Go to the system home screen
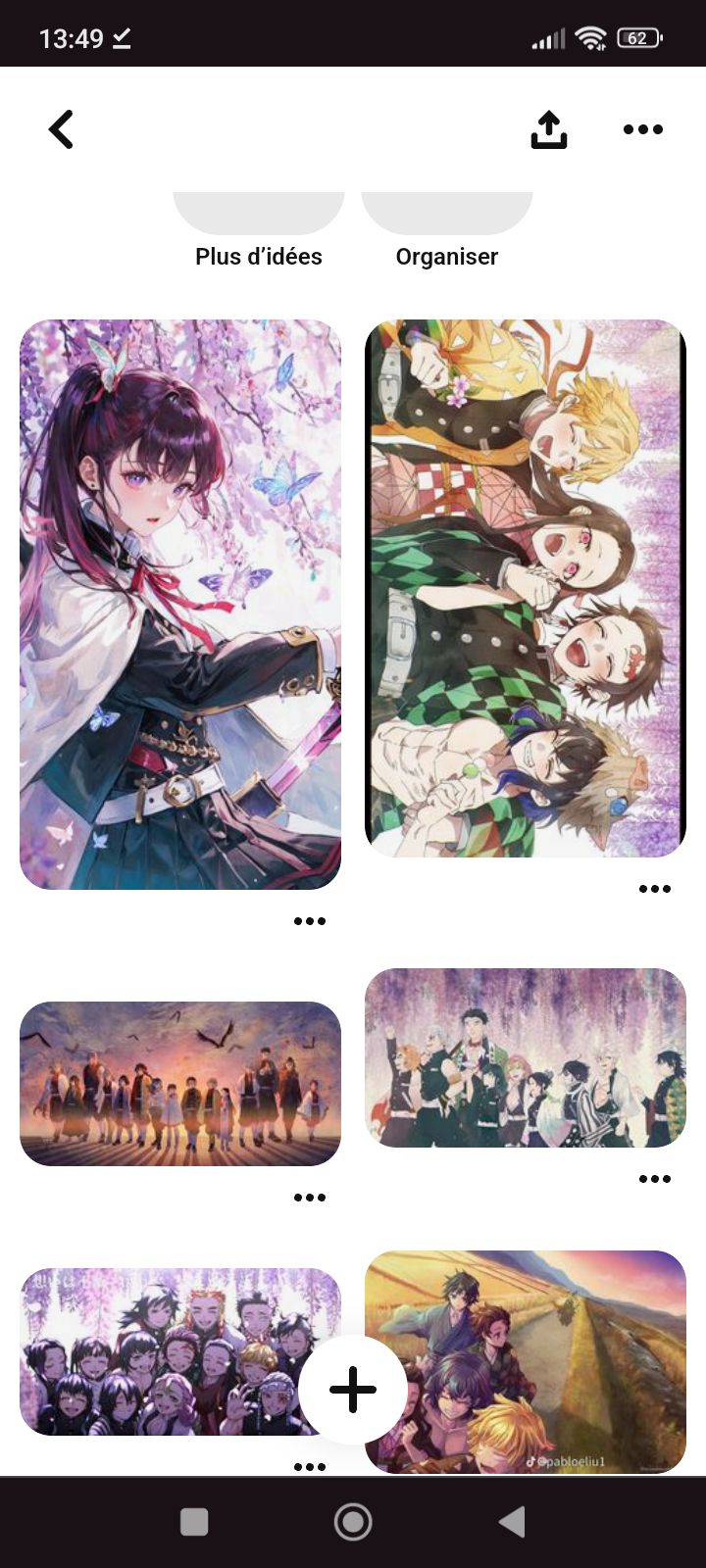Viewport: 706px width, 1568px height. click(353, 1522)
